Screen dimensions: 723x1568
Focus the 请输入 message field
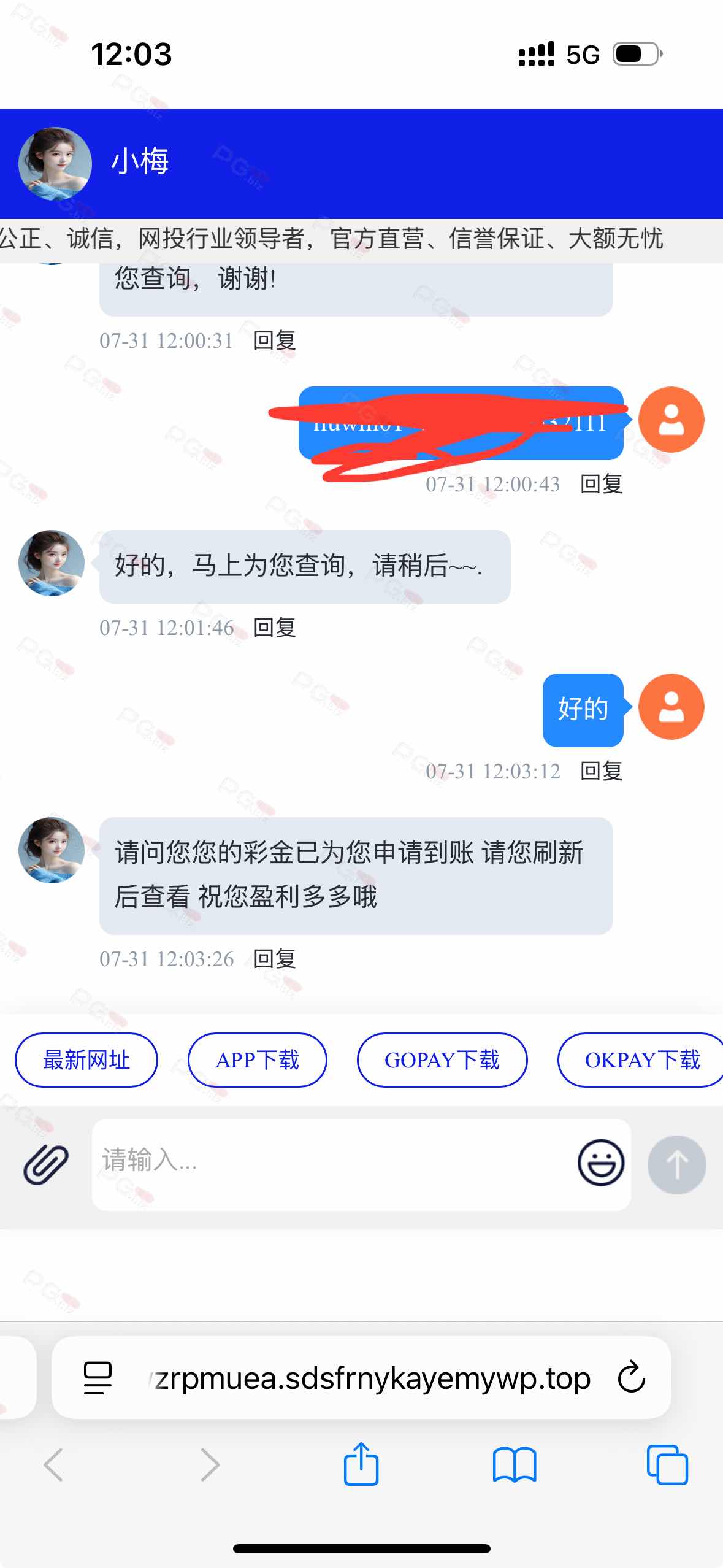[331, 1163]
